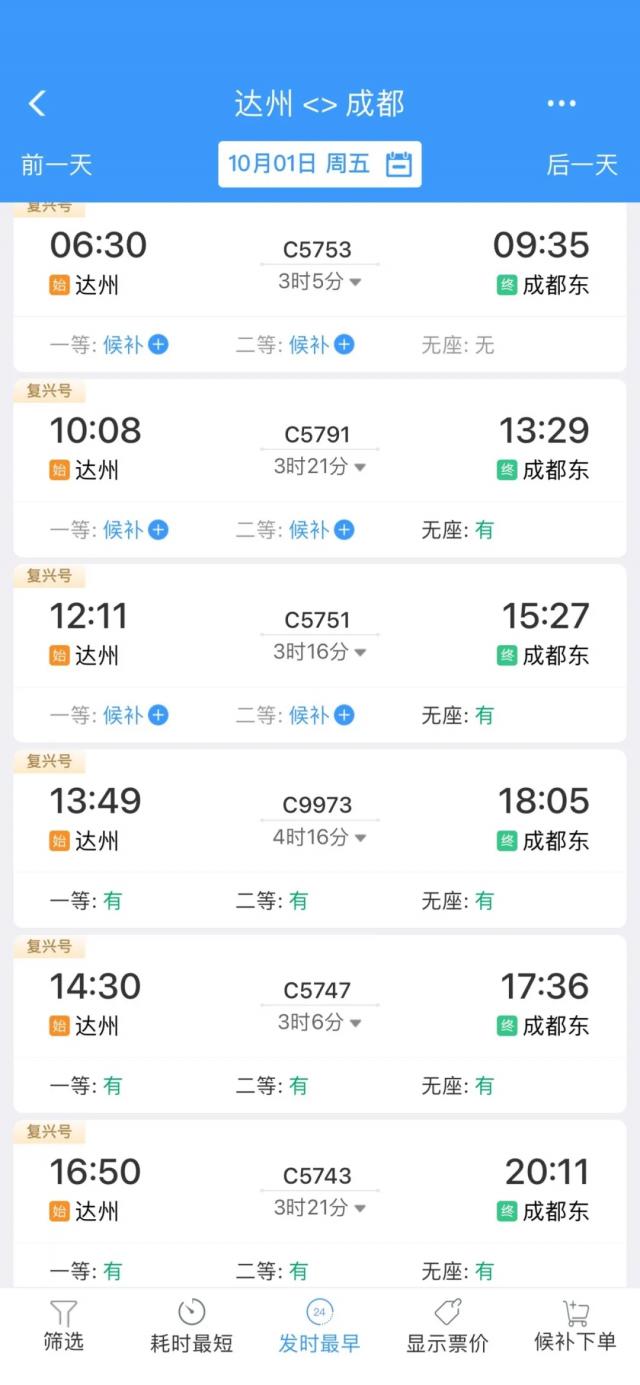Expand stop details of train C5791 (3时21分)
The height and width of the screenshot is (1385, 640).
click(x=320, y=467)
